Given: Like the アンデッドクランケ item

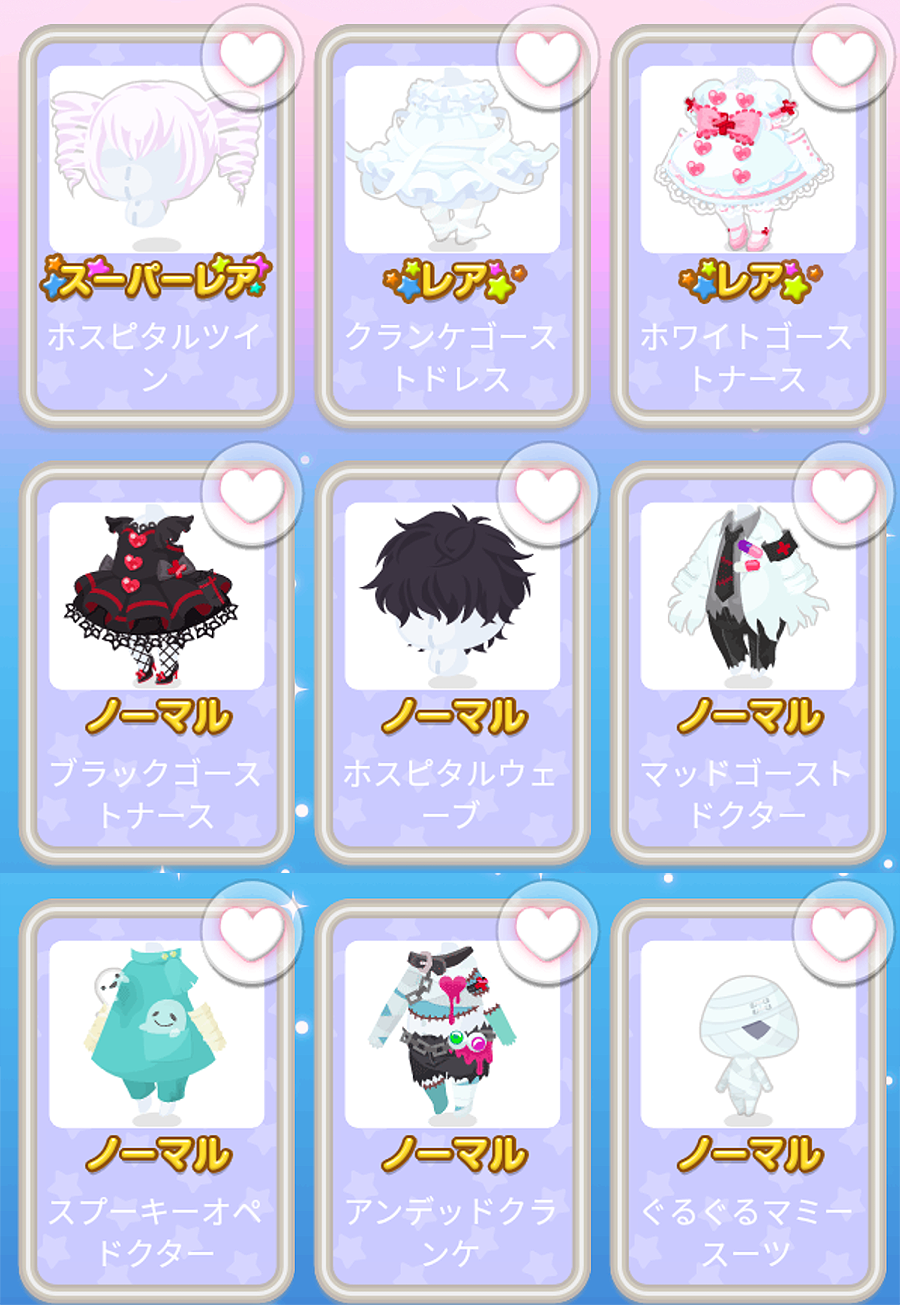Looking at the screenshot, I should tap(548, 930).
